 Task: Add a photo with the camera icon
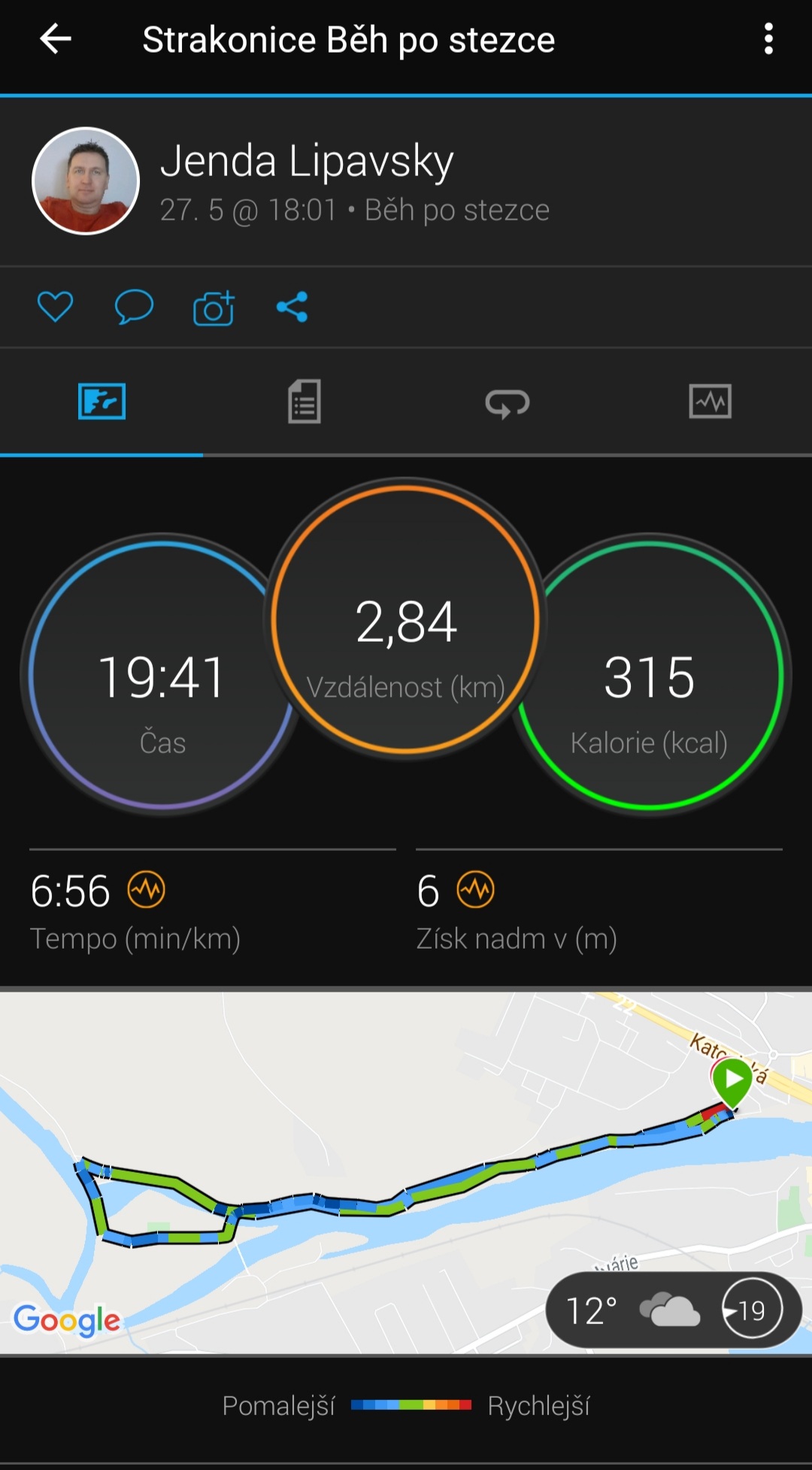tap(214, 307)
